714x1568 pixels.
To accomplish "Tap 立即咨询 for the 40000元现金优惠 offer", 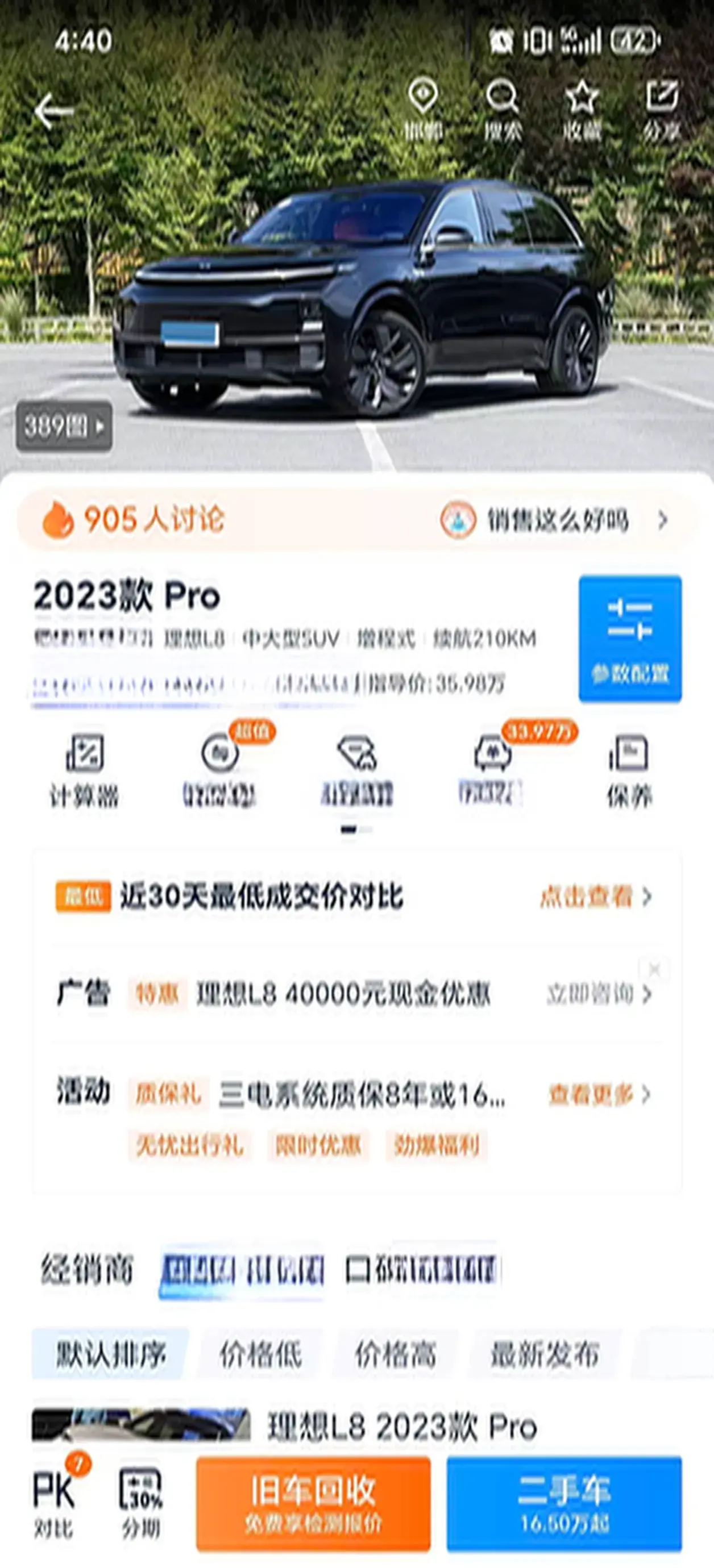I will tap(598, 994).
